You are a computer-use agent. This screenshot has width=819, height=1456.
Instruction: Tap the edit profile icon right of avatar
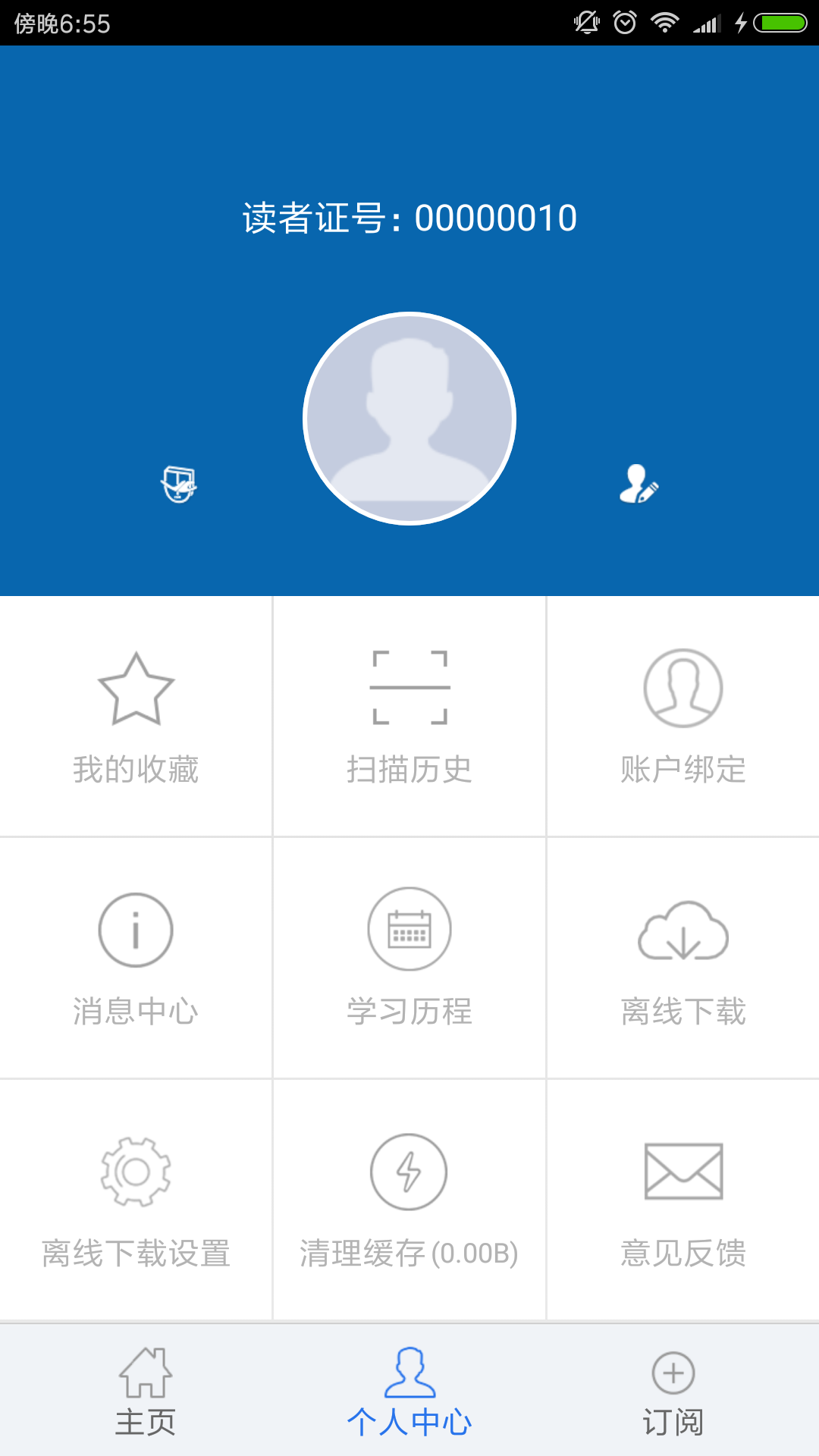[639, 485]
